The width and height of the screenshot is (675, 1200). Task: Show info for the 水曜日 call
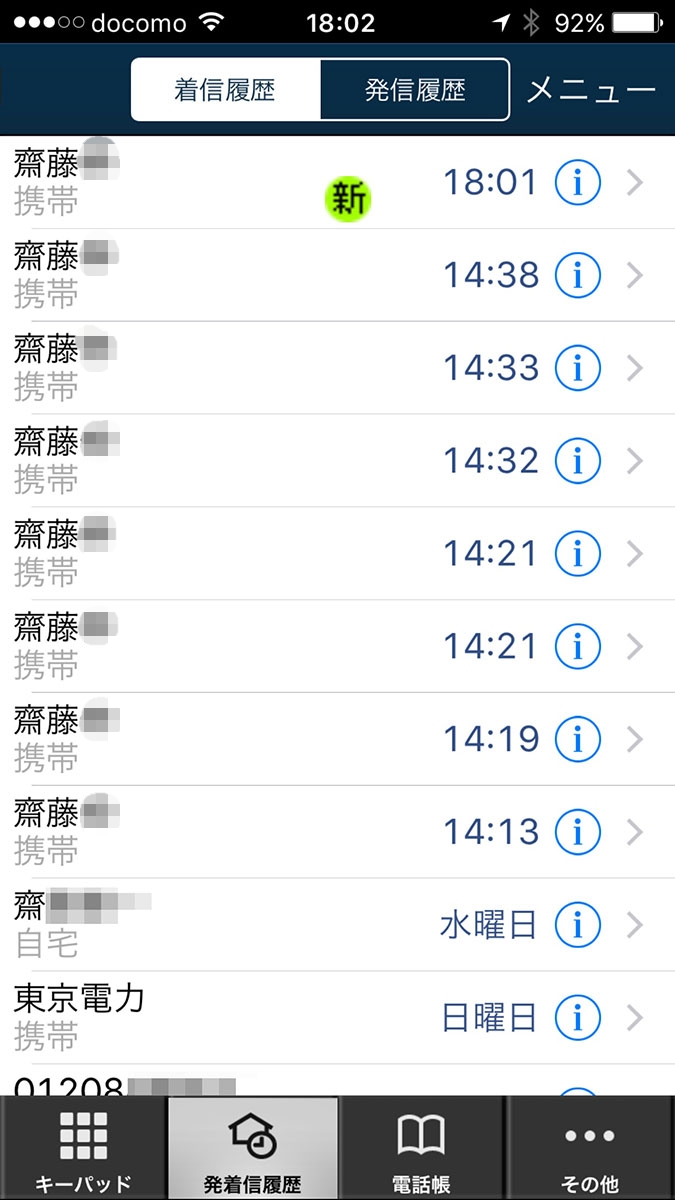577,925
